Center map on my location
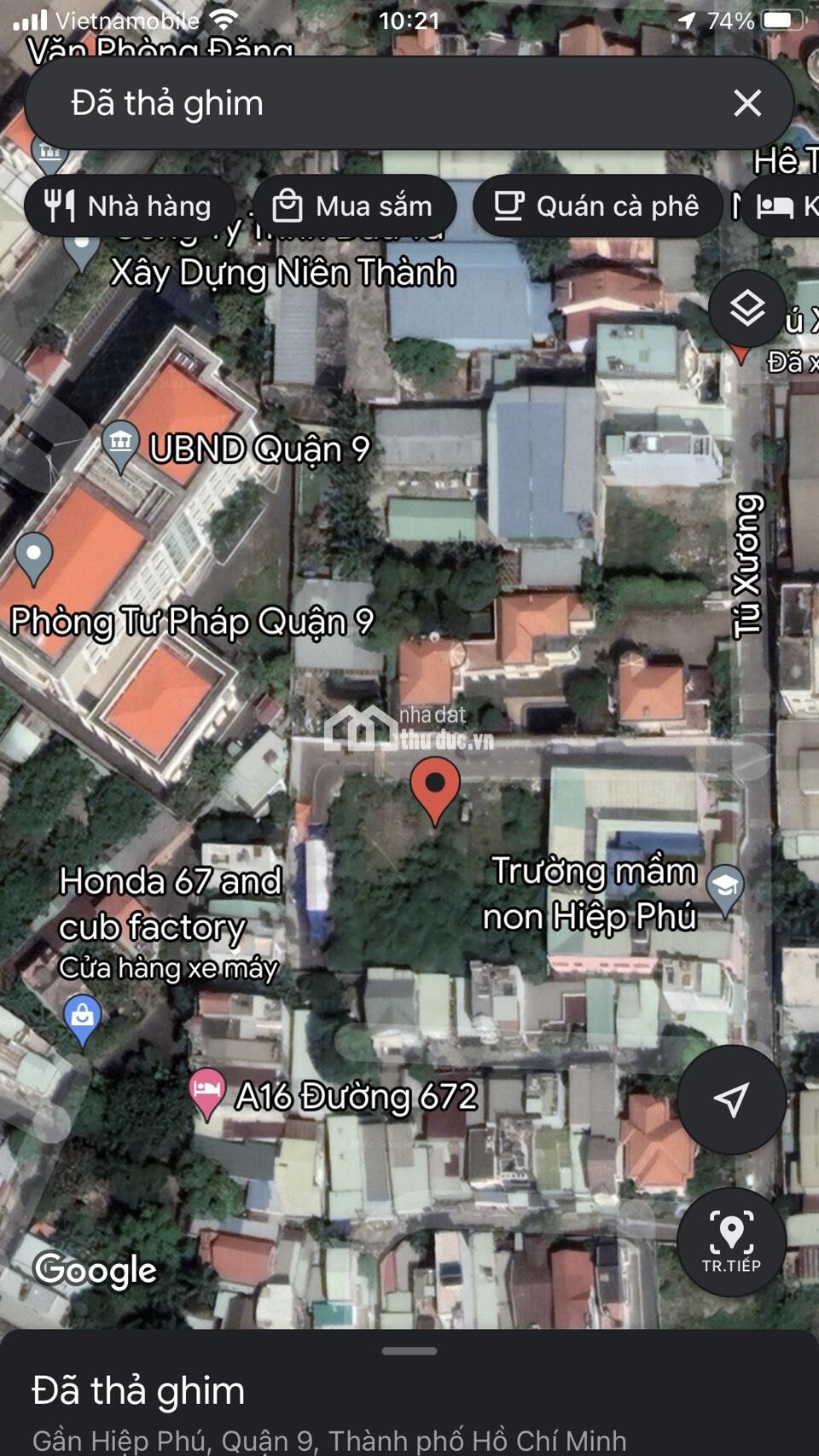 pos(731,1099)
